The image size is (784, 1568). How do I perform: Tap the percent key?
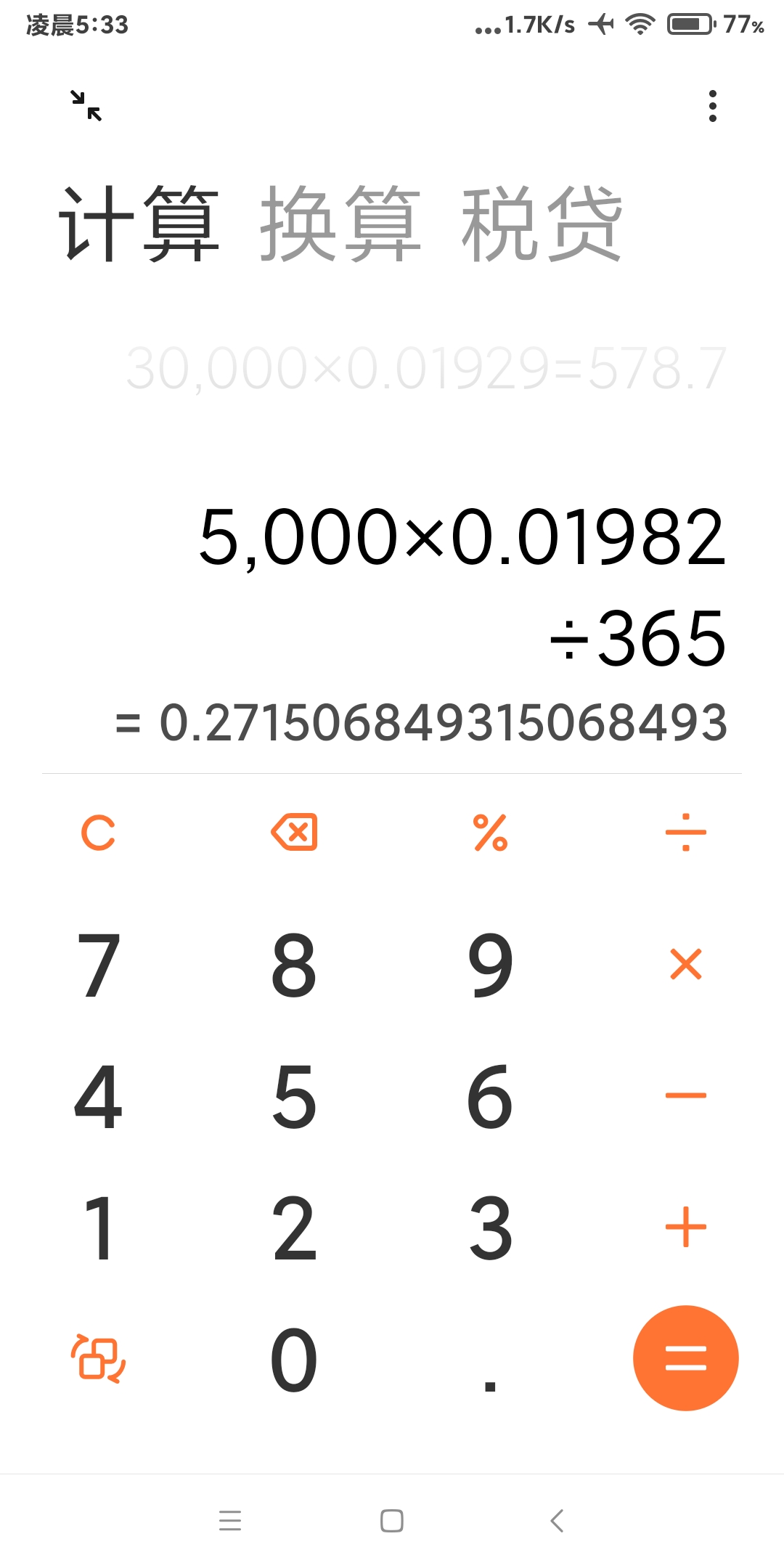pyautogui.click(x=490, y=832)
